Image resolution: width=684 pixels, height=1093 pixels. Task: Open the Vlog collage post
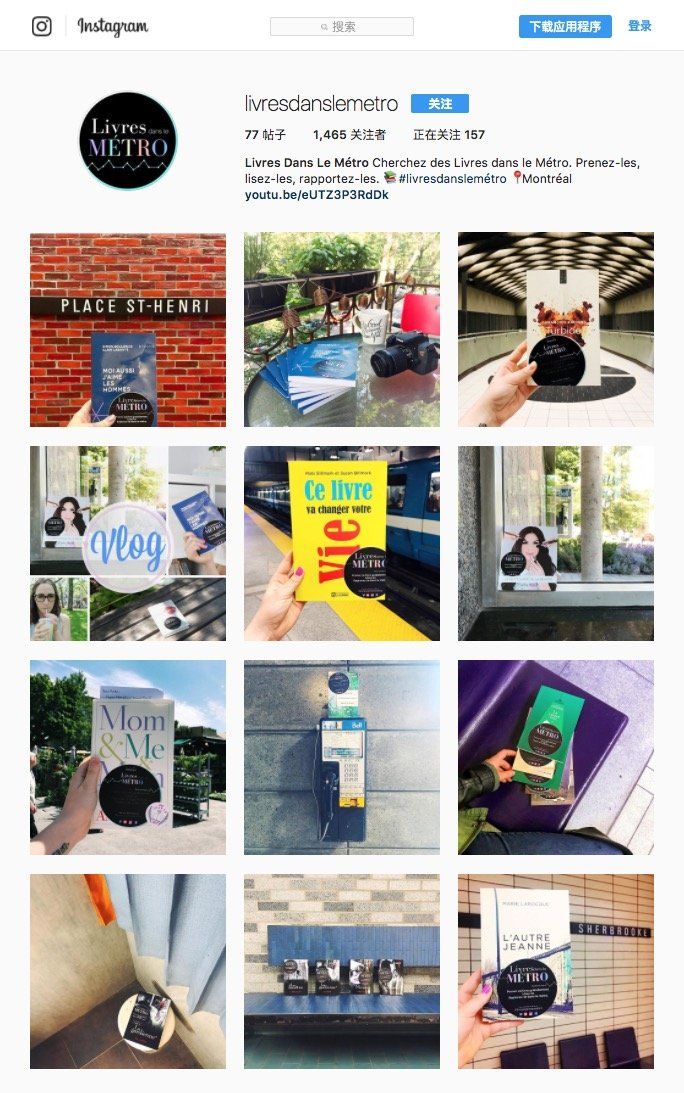pyautogui.click(x=128, y=544)
